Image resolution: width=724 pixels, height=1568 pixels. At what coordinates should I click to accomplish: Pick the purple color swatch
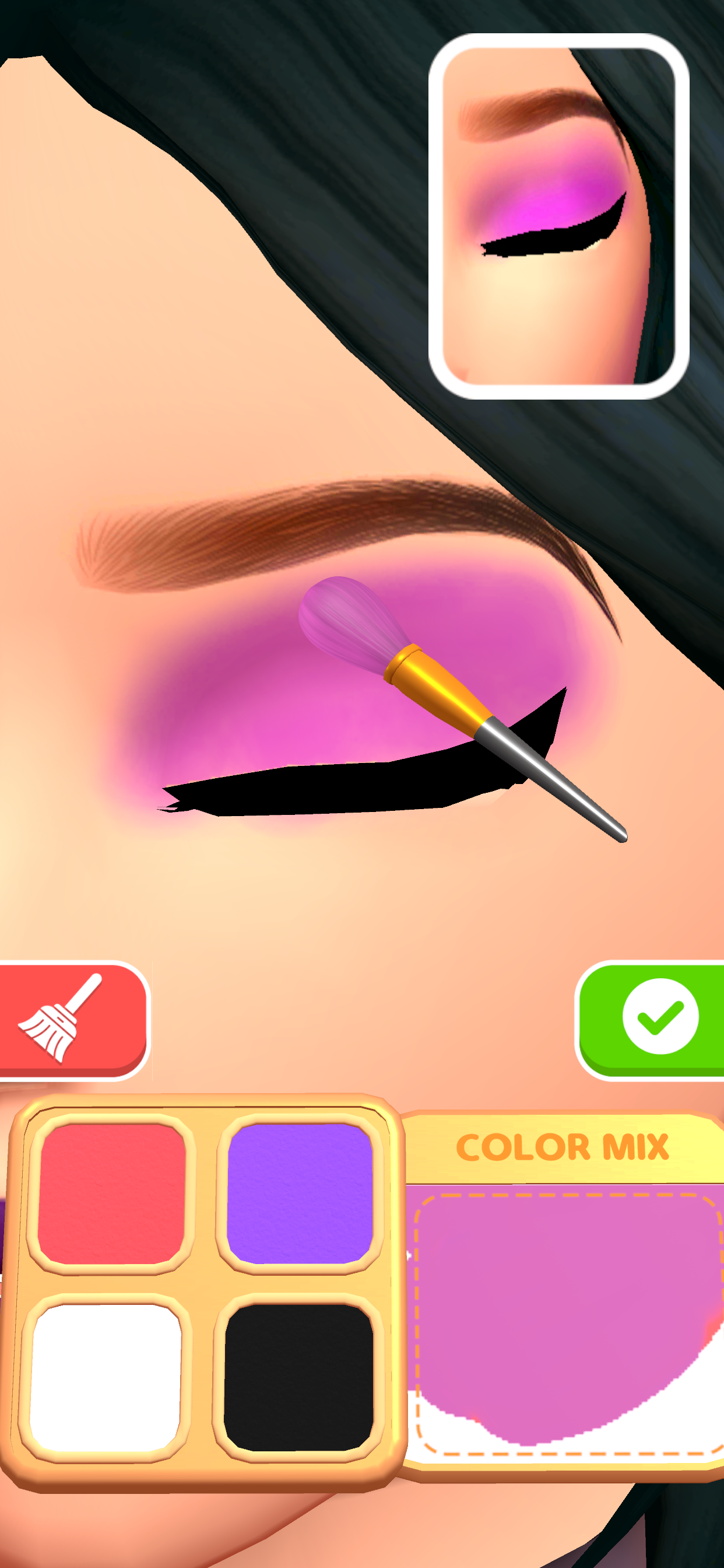click(299, 1193)
